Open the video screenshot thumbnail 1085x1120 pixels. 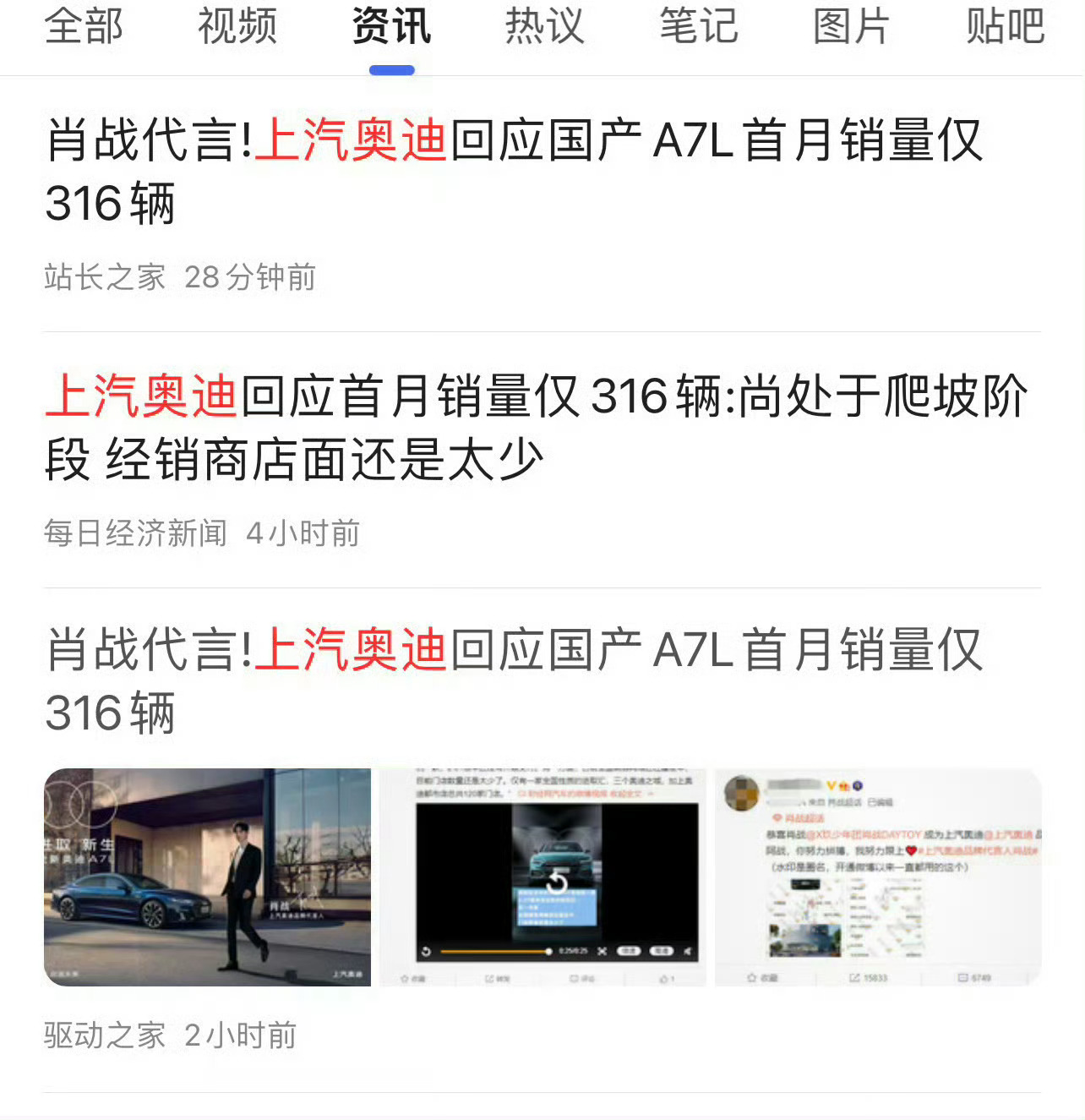tap(542, 877)
